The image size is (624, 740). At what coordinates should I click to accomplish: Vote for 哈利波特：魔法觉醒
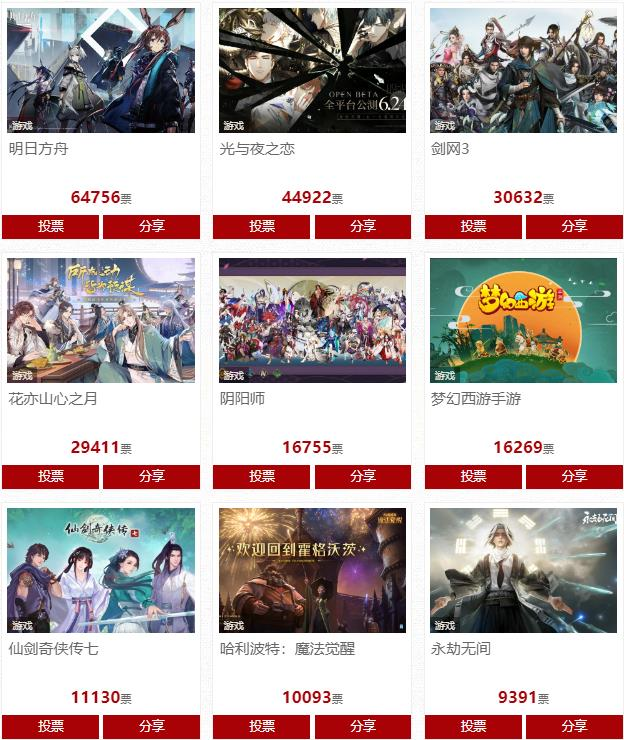click(x=263, y=726)
